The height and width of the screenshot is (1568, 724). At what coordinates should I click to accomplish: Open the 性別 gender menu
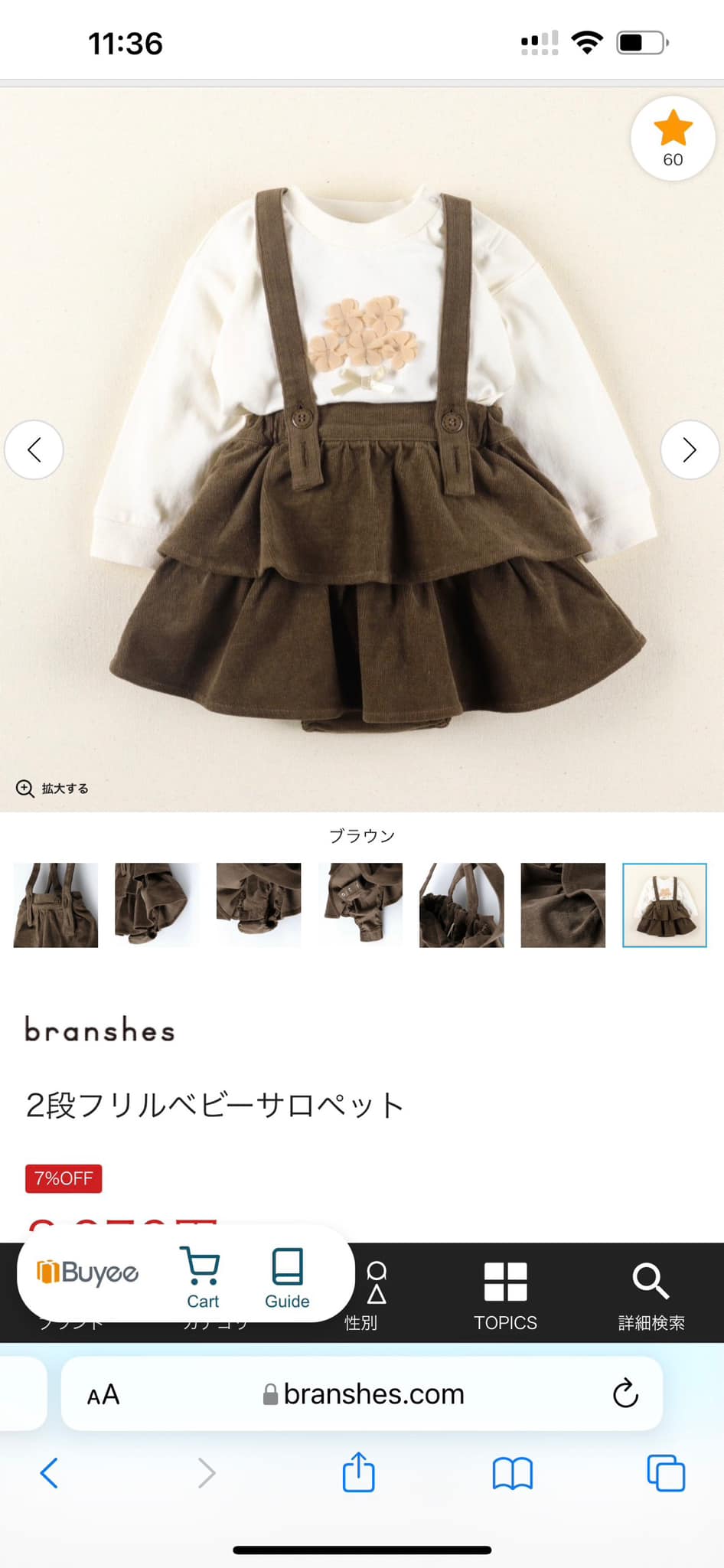pyautogui.click(x=375, y=1295)
